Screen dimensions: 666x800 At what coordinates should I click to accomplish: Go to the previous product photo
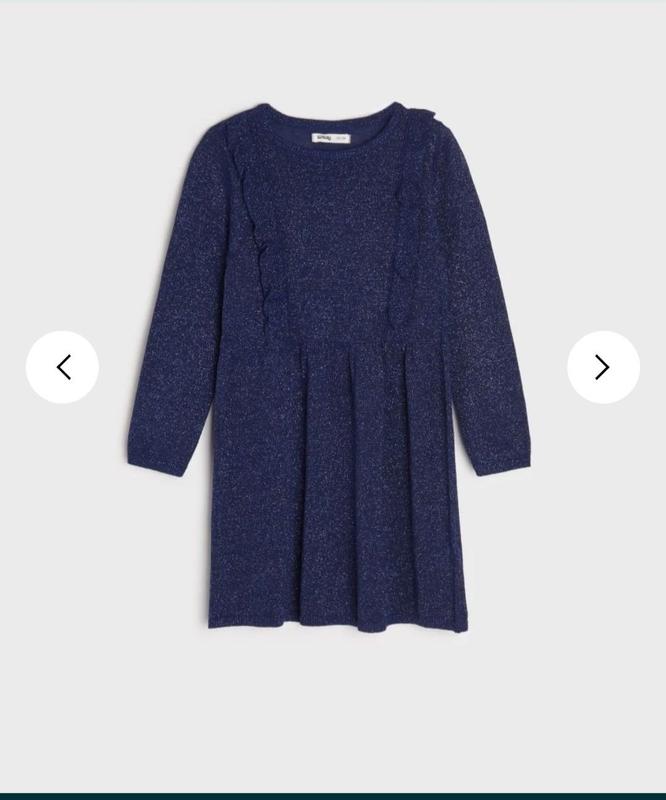pyautogui.click(x=62, y=367)
